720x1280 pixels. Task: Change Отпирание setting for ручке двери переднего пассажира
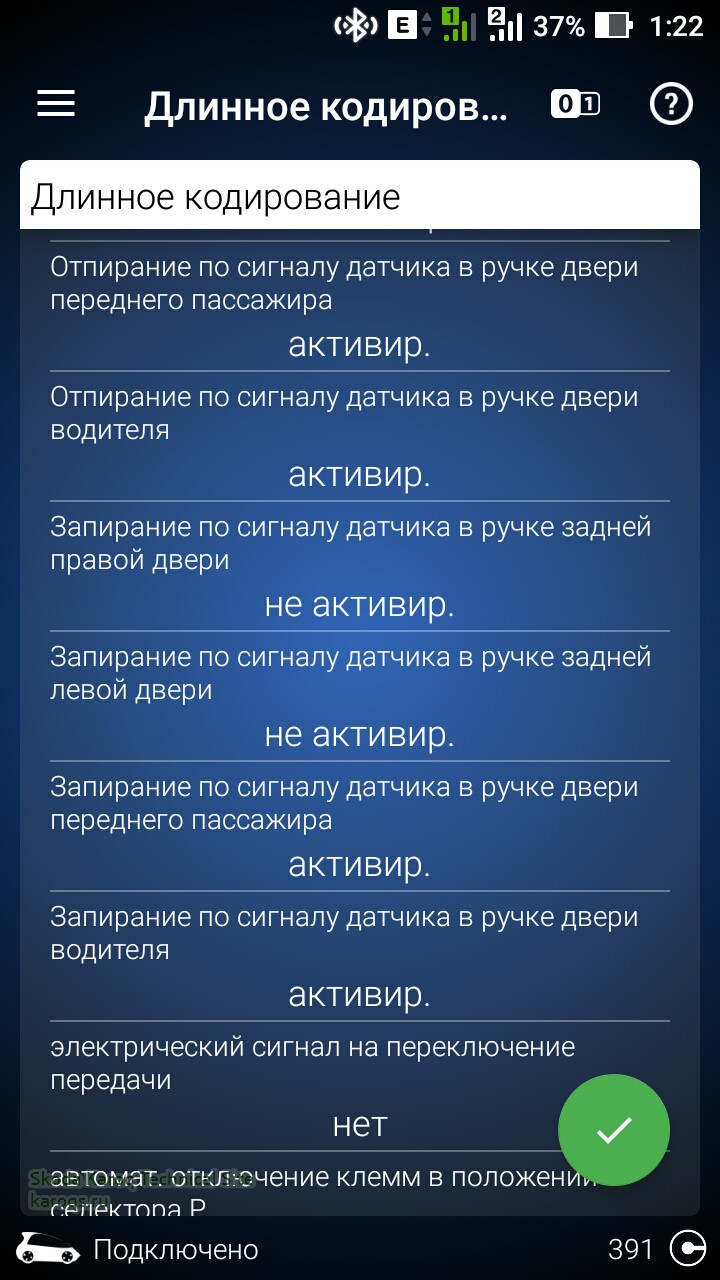point(359,345)
